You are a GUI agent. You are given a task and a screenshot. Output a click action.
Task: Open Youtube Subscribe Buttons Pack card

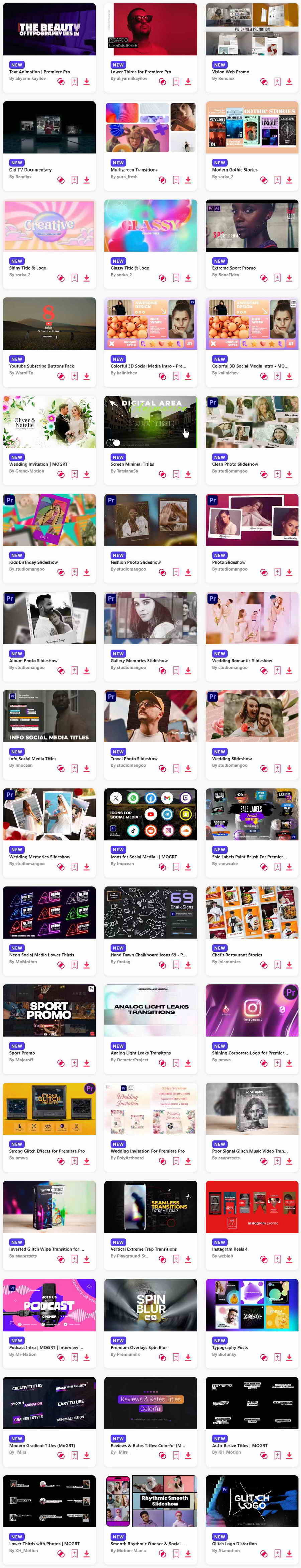pyautogui.click(x=49, y=323)
